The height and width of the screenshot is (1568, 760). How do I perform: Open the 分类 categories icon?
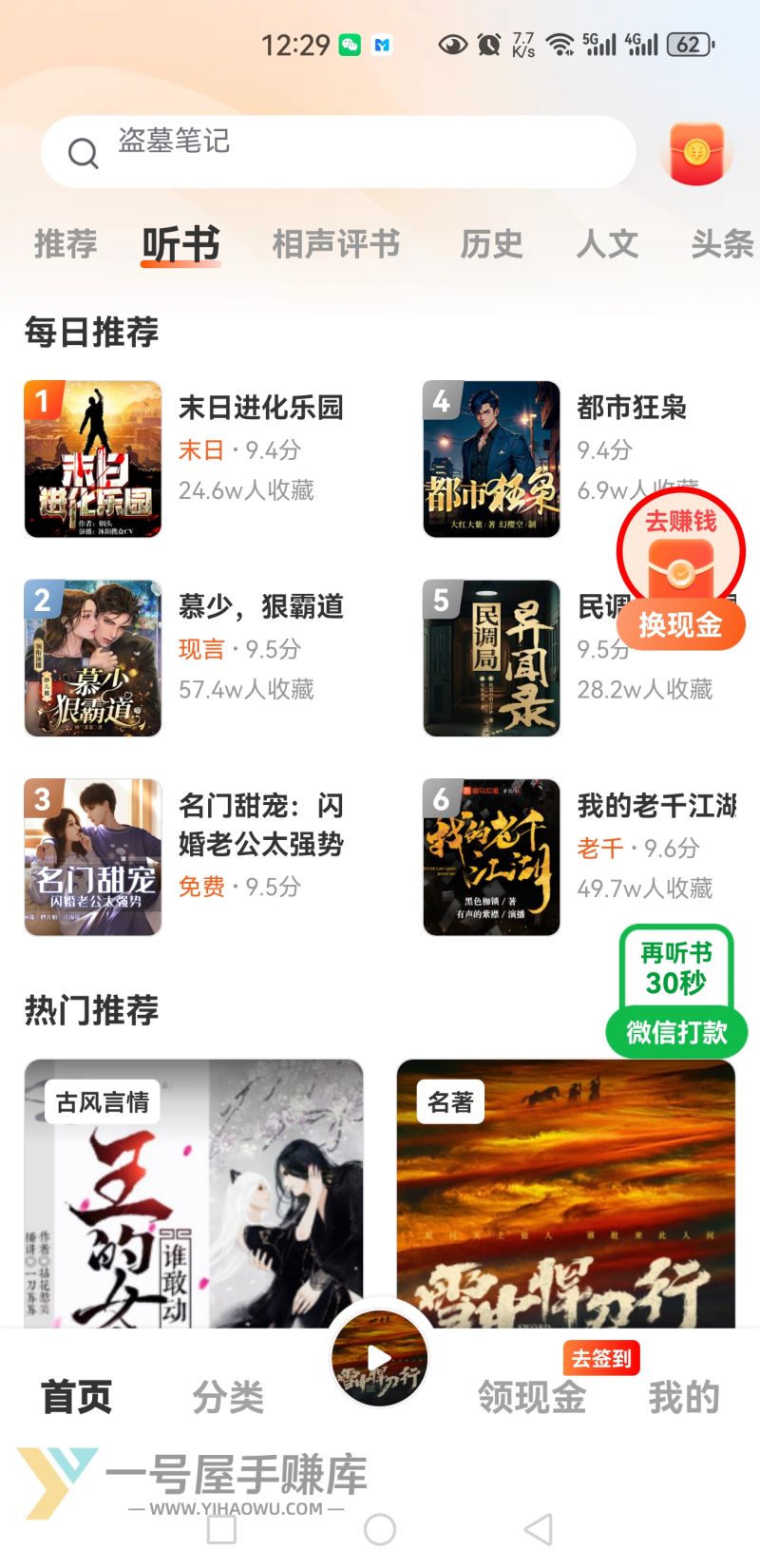pyautogui.click(x=226, y=1397)
